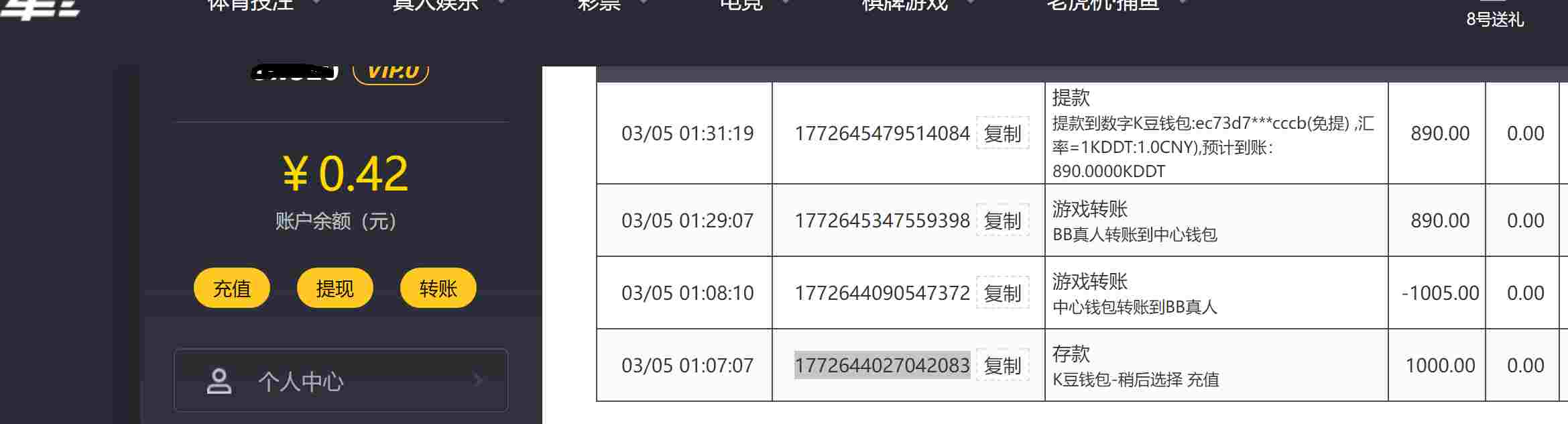
Task: Copy order number 1772644090547372
Action: pyautogui.click(x=1002, y=293)
